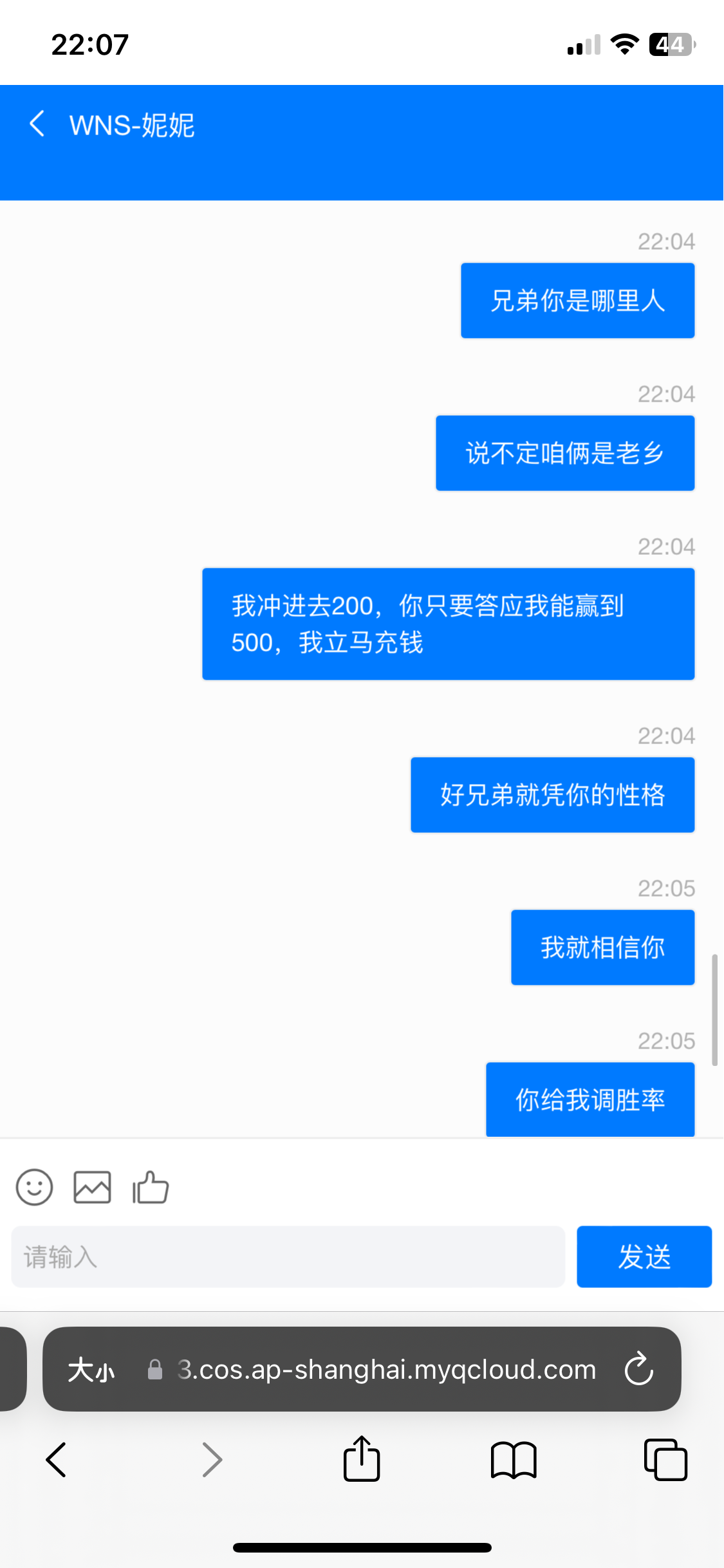Focus the 请输入 message field

288,1257
